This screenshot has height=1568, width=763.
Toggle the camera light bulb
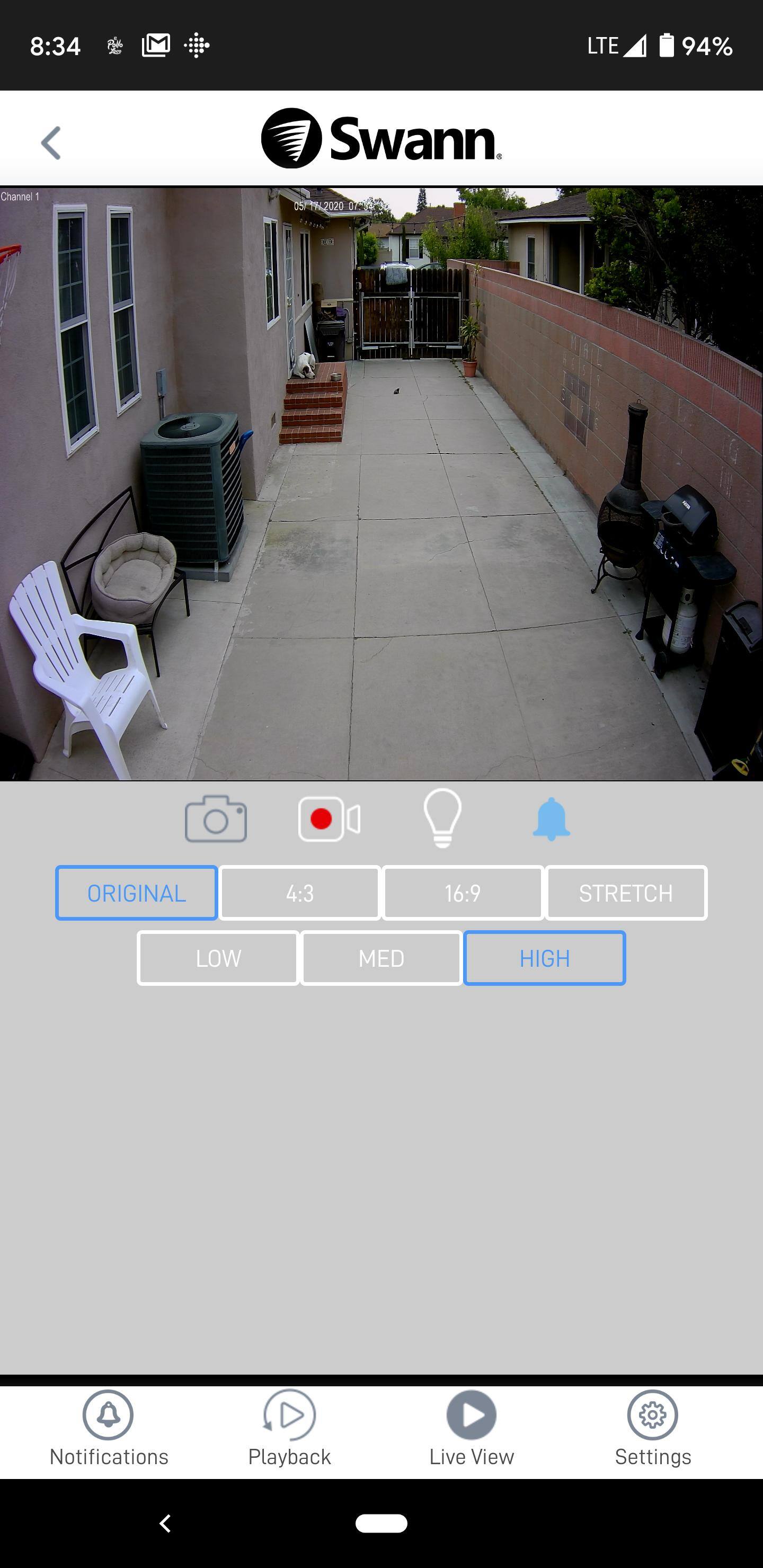click(x=442, y=817)
